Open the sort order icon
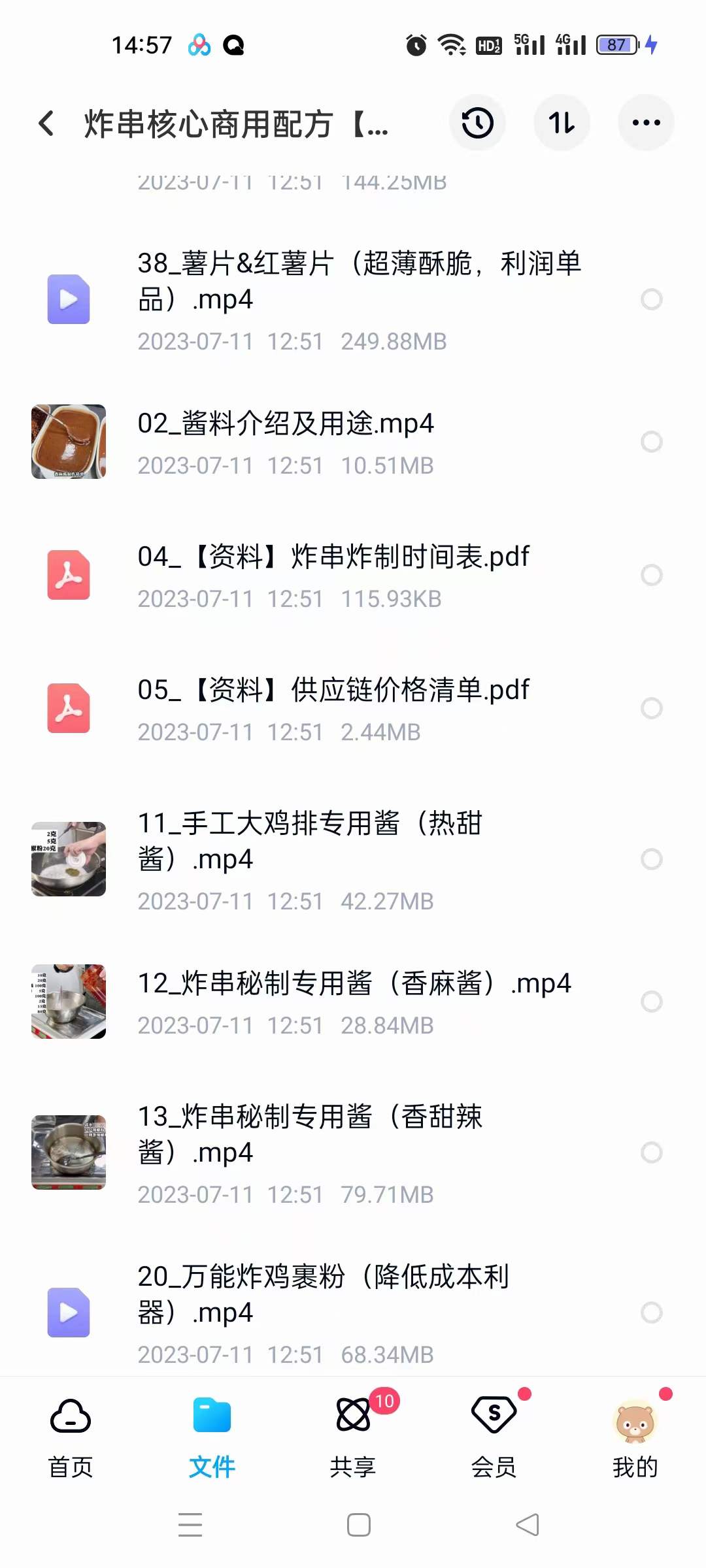Screen dimensions: 706x1568 coord(562,123)
